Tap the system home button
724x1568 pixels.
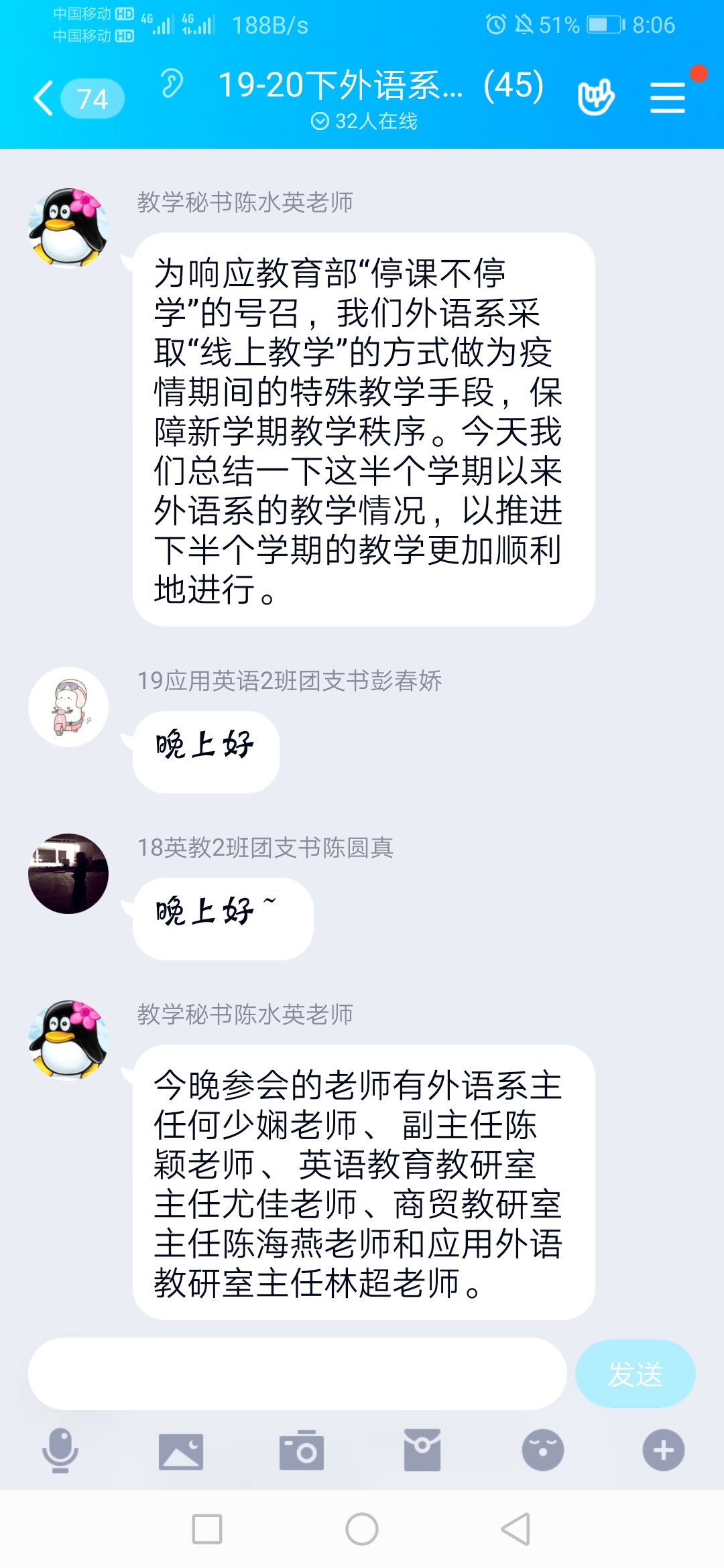pos(362,1529)
